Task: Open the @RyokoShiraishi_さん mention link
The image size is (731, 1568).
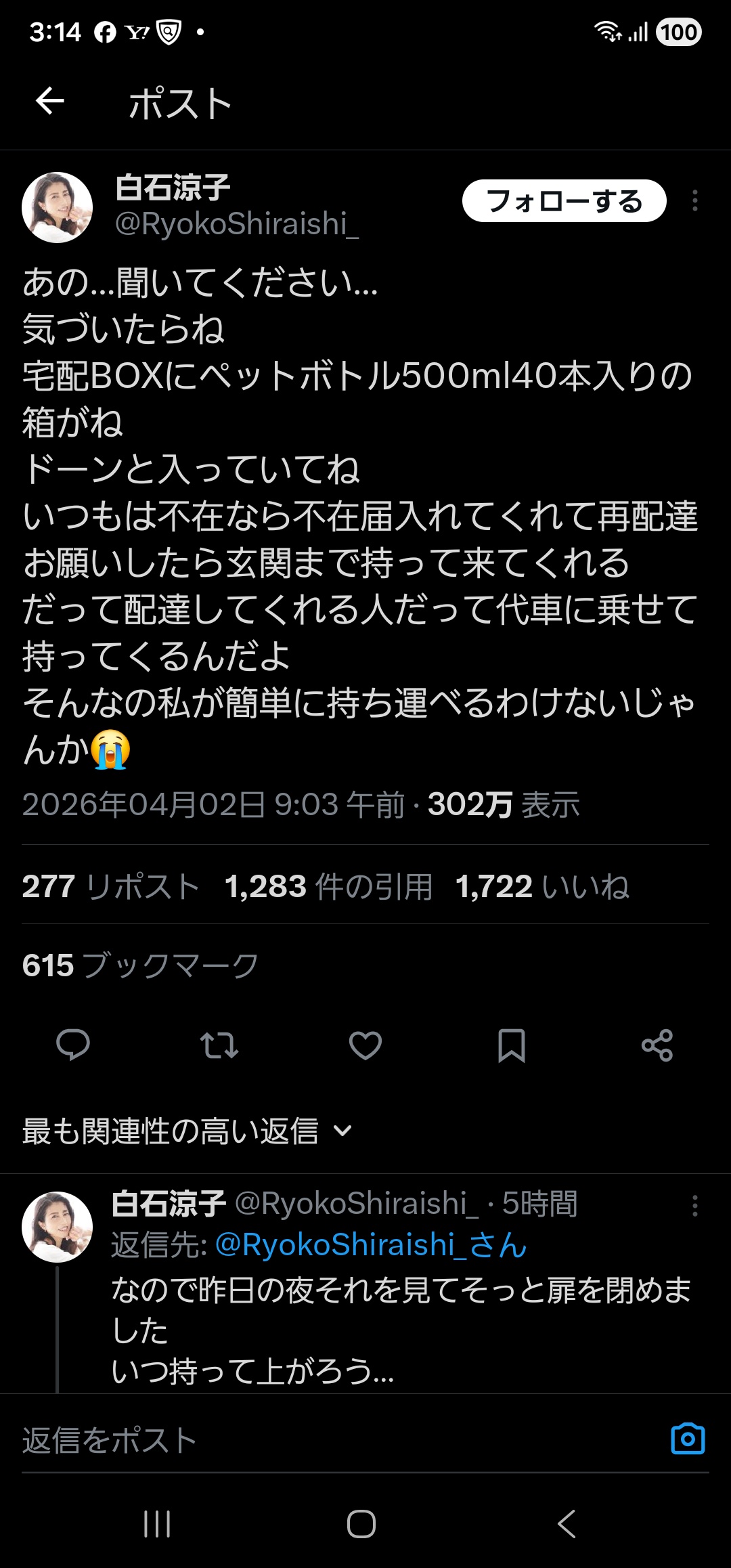Action: 371,1244
